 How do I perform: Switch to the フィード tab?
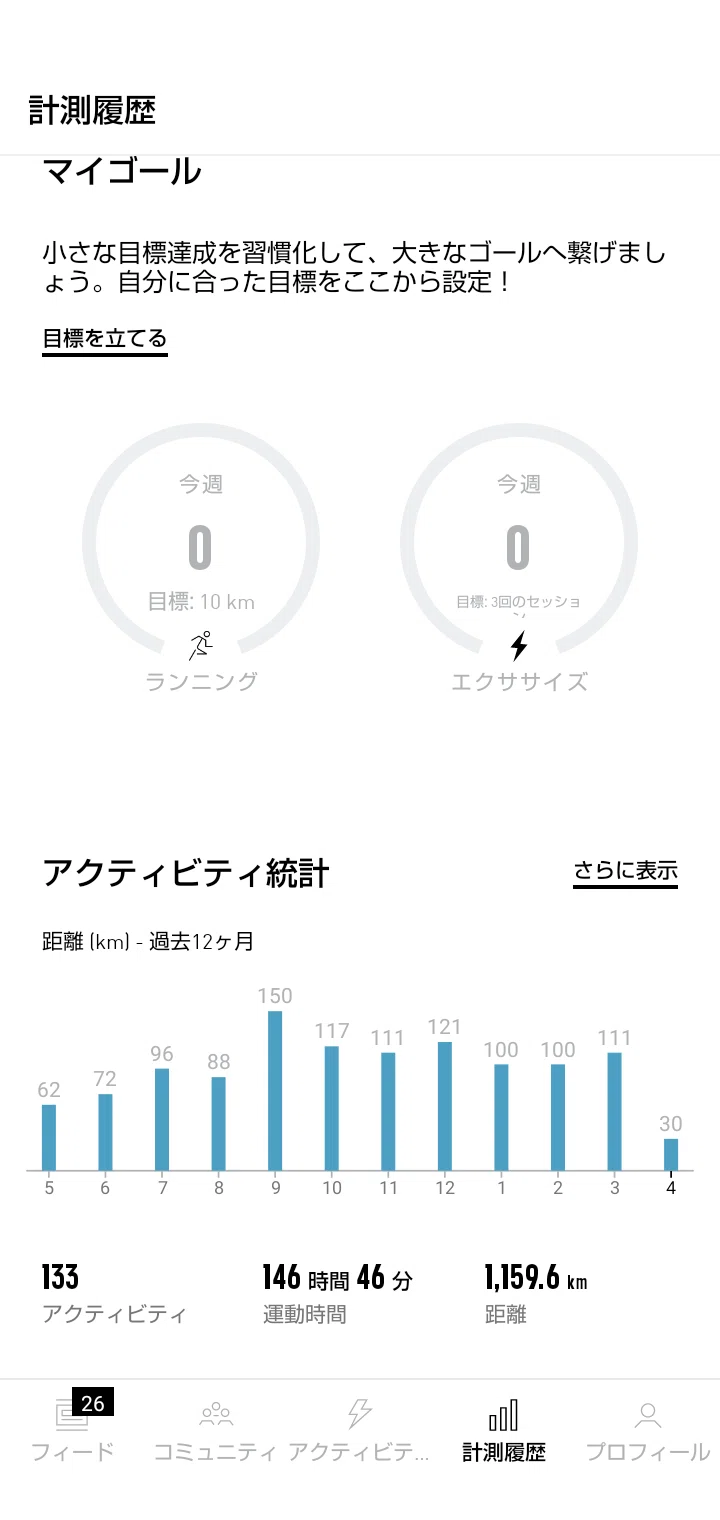point(72,1430)
